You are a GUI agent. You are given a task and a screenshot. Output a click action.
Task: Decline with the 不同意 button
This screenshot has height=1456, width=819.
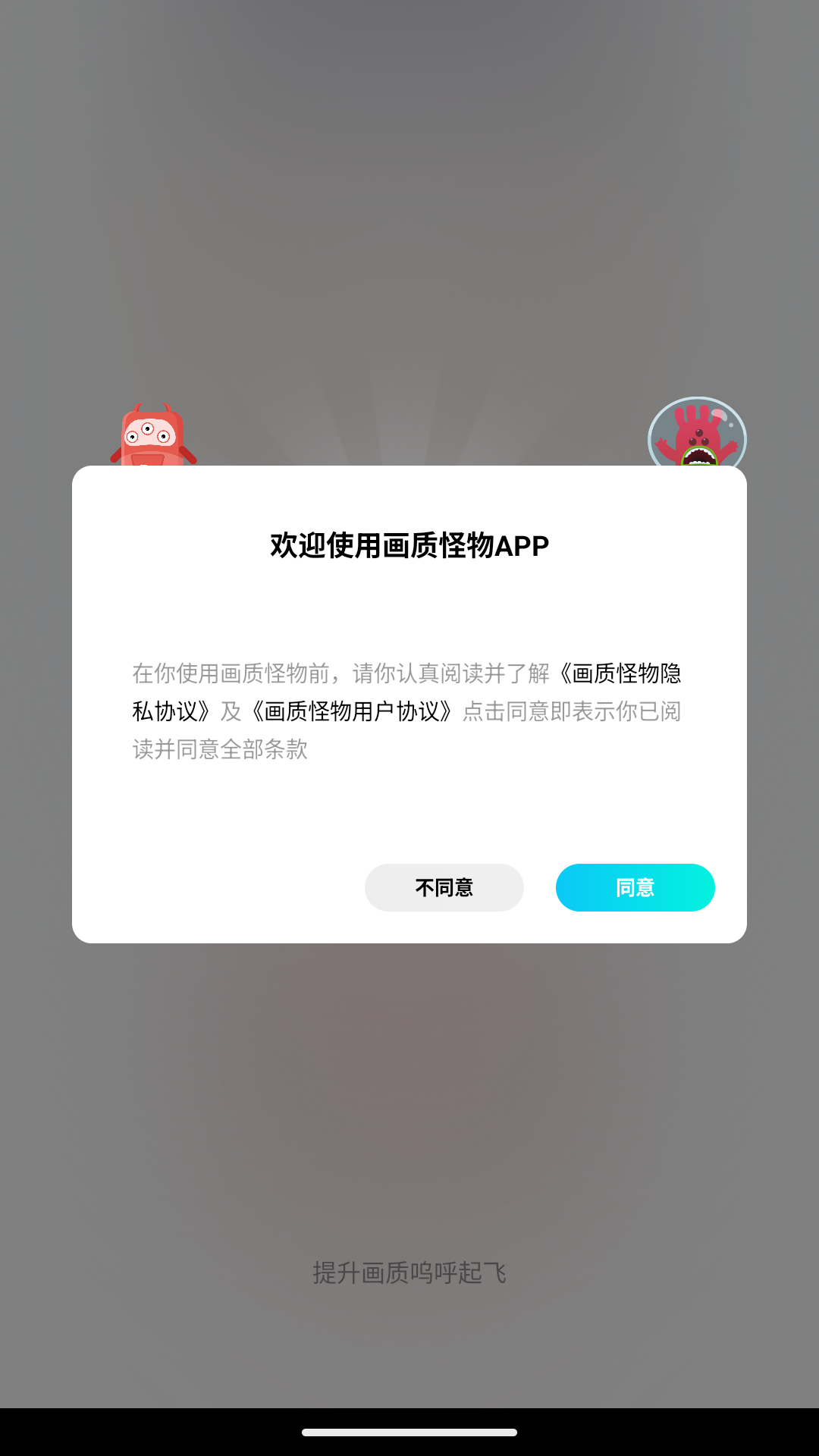pyautogui.click(x=444, y=887)
